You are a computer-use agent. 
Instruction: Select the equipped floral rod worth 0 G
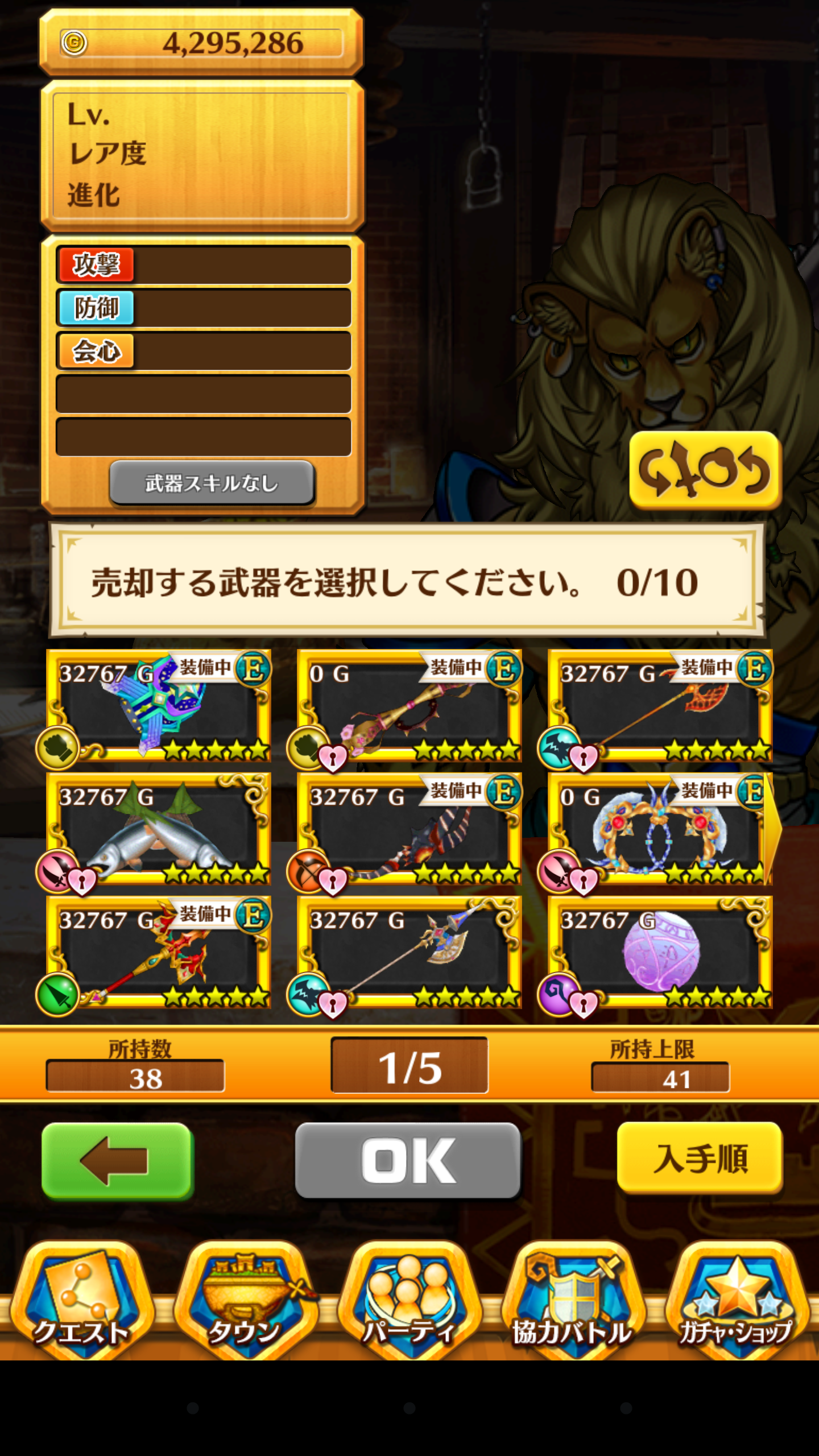click(x=409, y=706)
